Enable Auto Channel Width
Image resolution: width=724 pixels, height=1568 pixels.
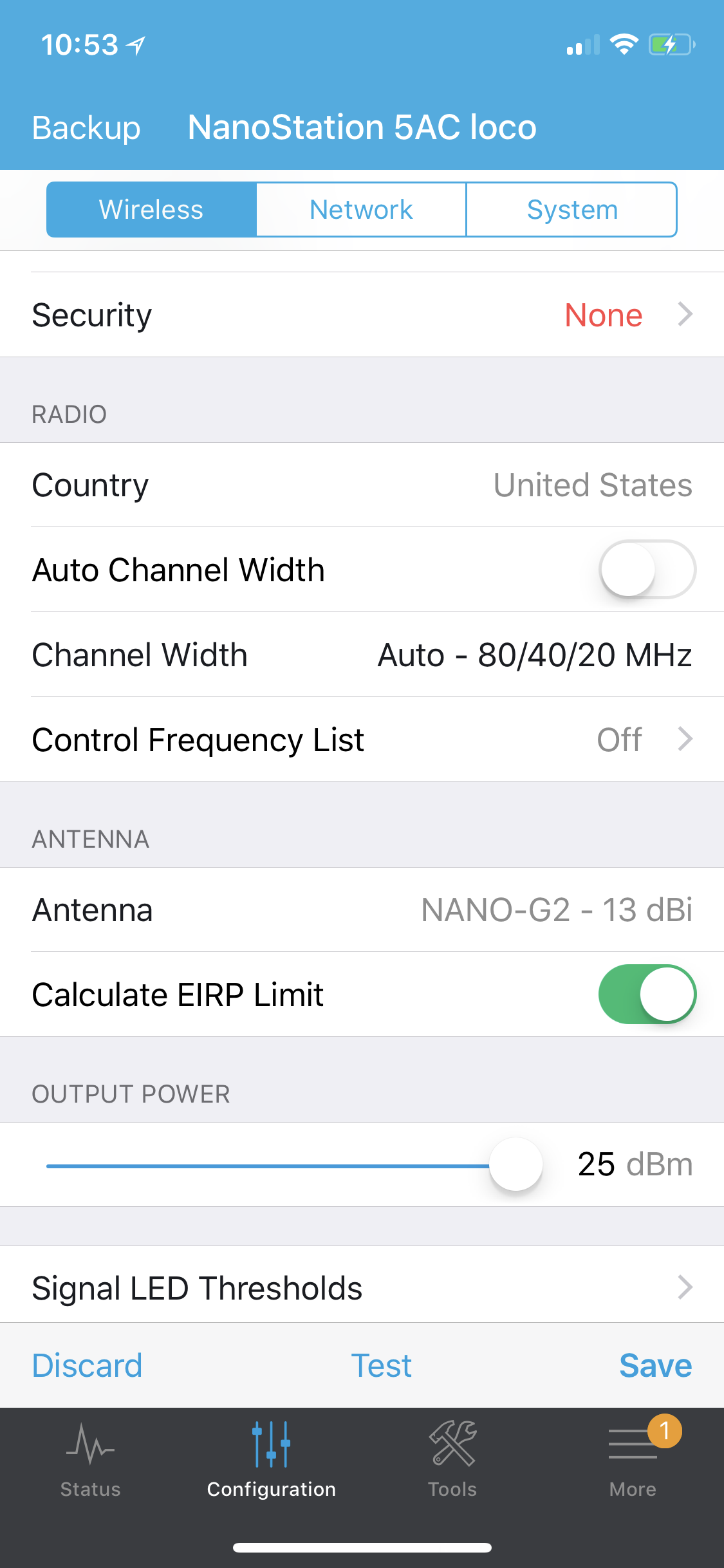pyautogui.click(x=647, y=570)
